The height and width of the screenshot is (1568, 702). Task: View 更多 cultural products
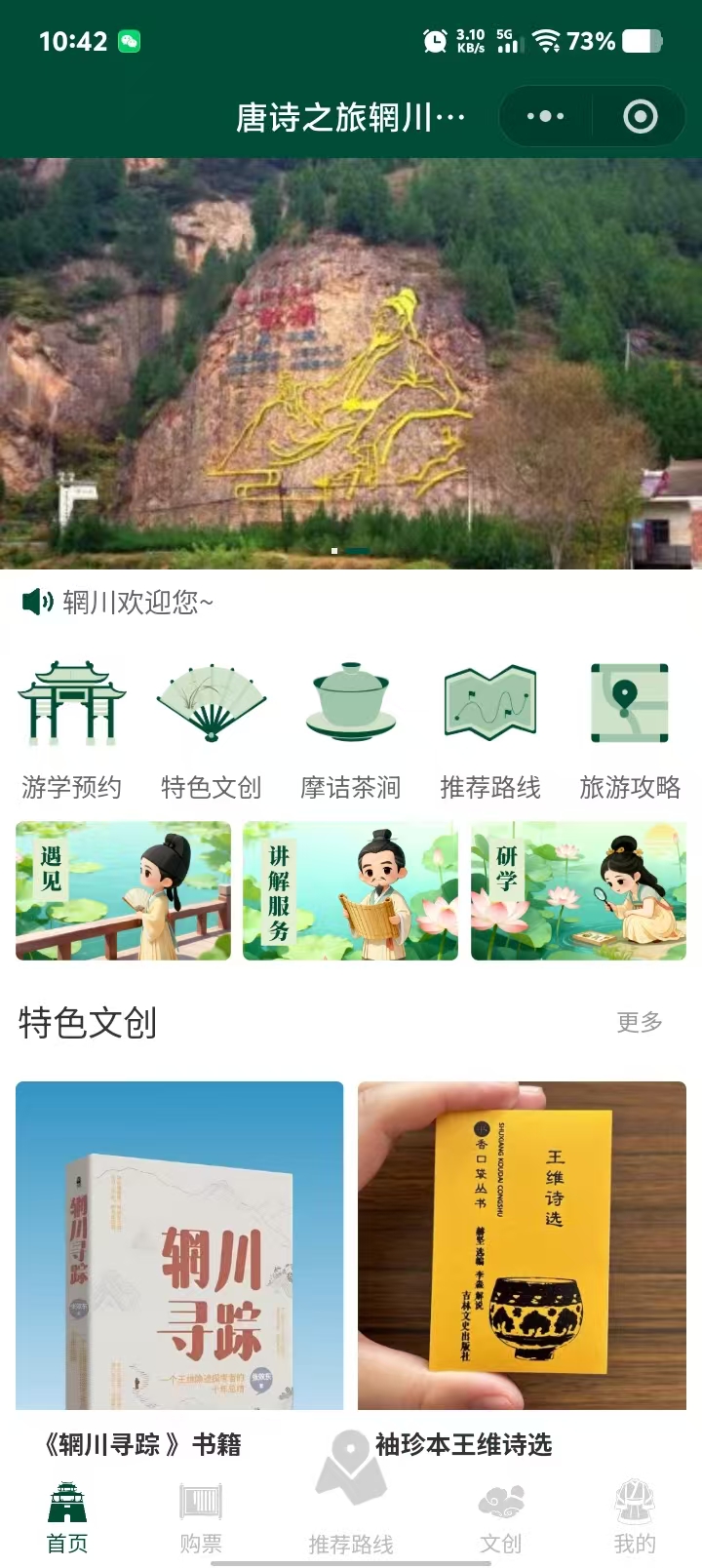(640, 1022)
